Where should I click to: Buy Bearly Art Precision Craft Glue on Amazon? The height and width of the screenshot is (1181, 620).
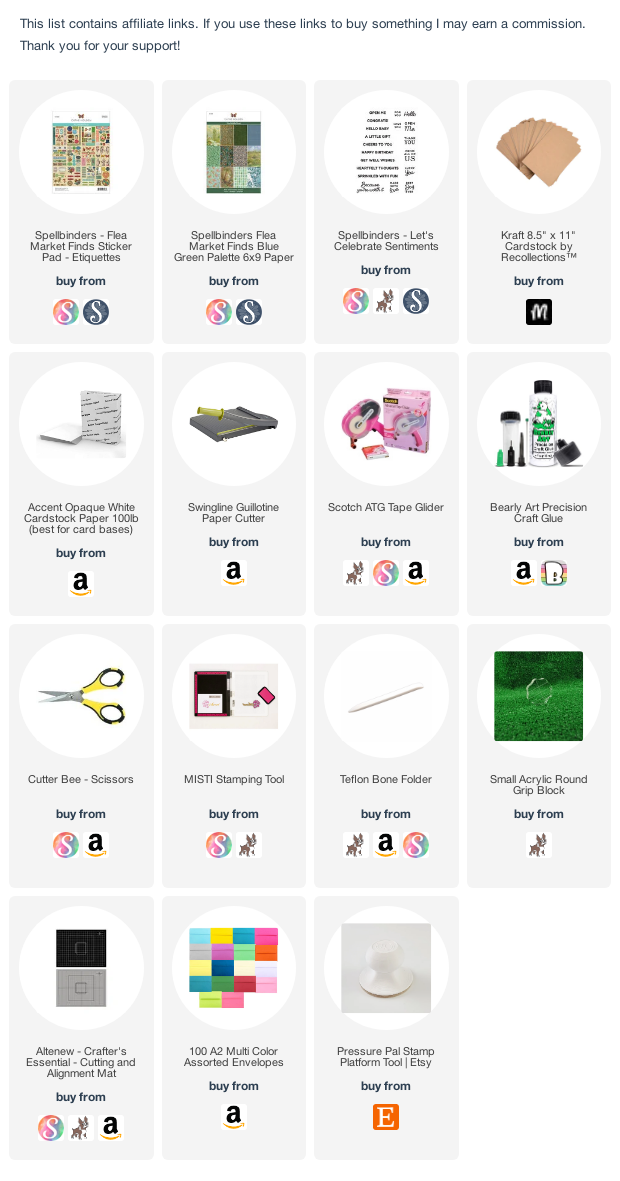tap(524, 572)
